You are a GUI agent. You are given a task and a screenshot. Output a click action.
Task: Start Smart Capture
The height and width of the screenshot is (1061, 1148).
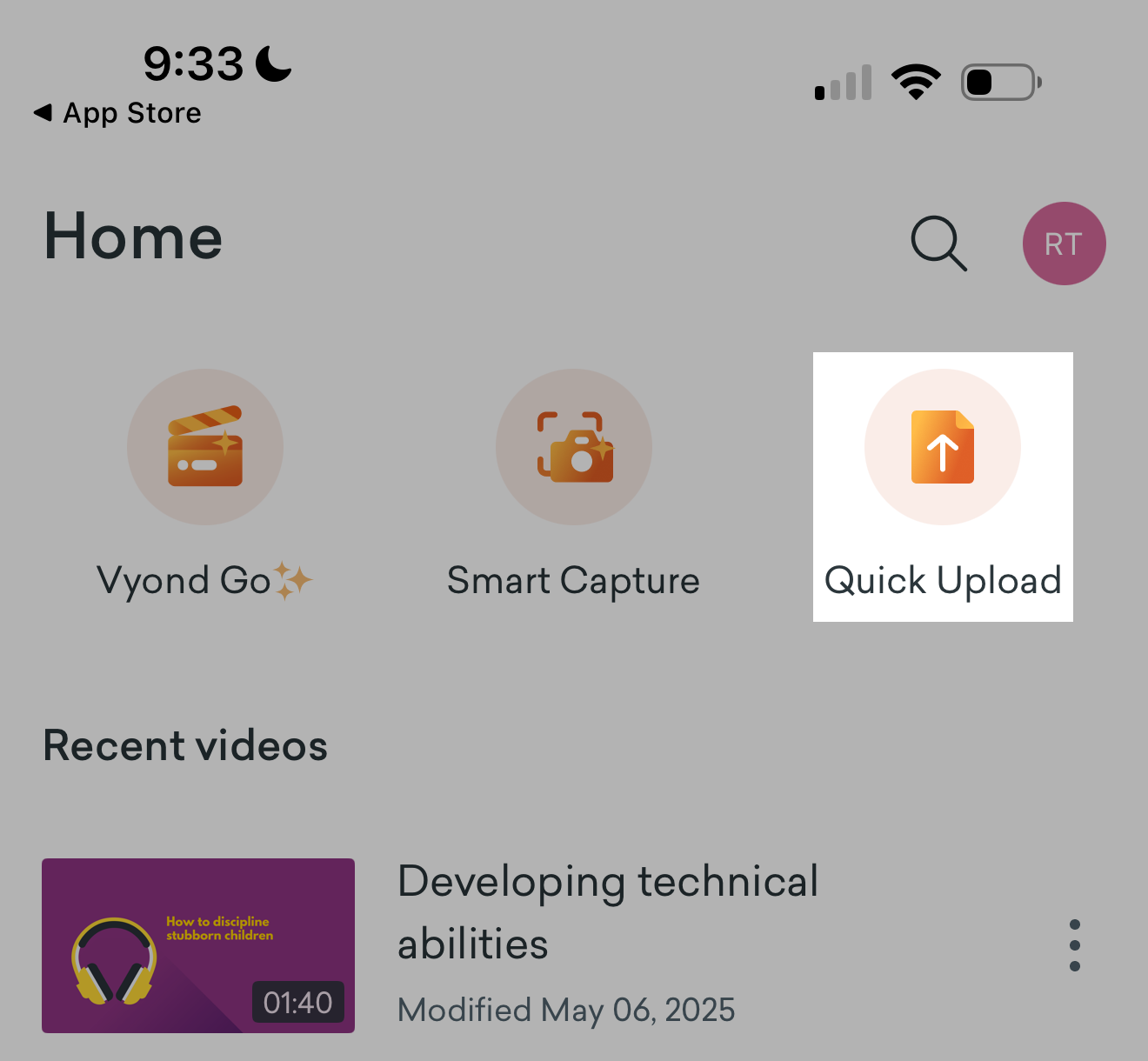(x=573, y=447)
